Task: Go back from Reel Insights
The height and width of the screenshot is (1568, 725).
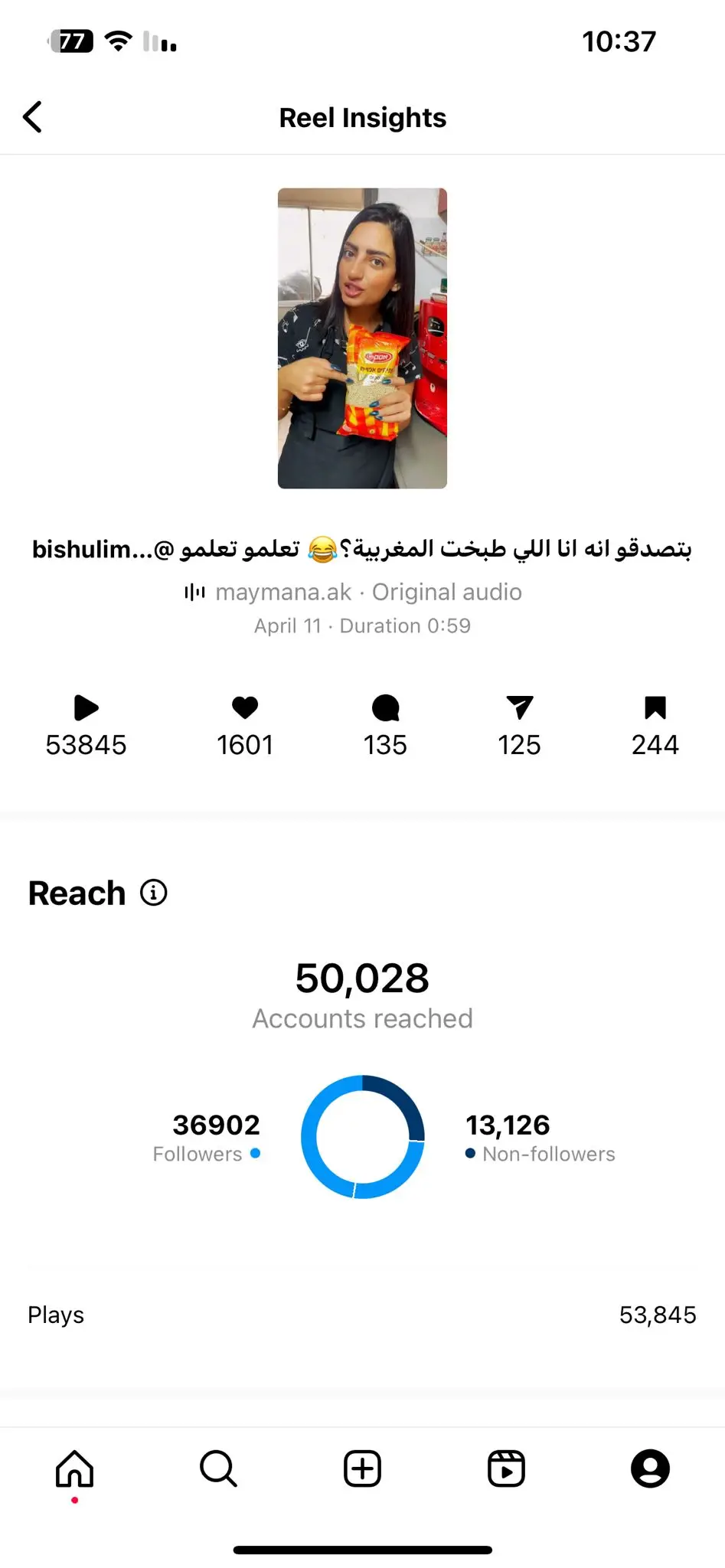Action: pyautogui.click(x=32, y=117)
